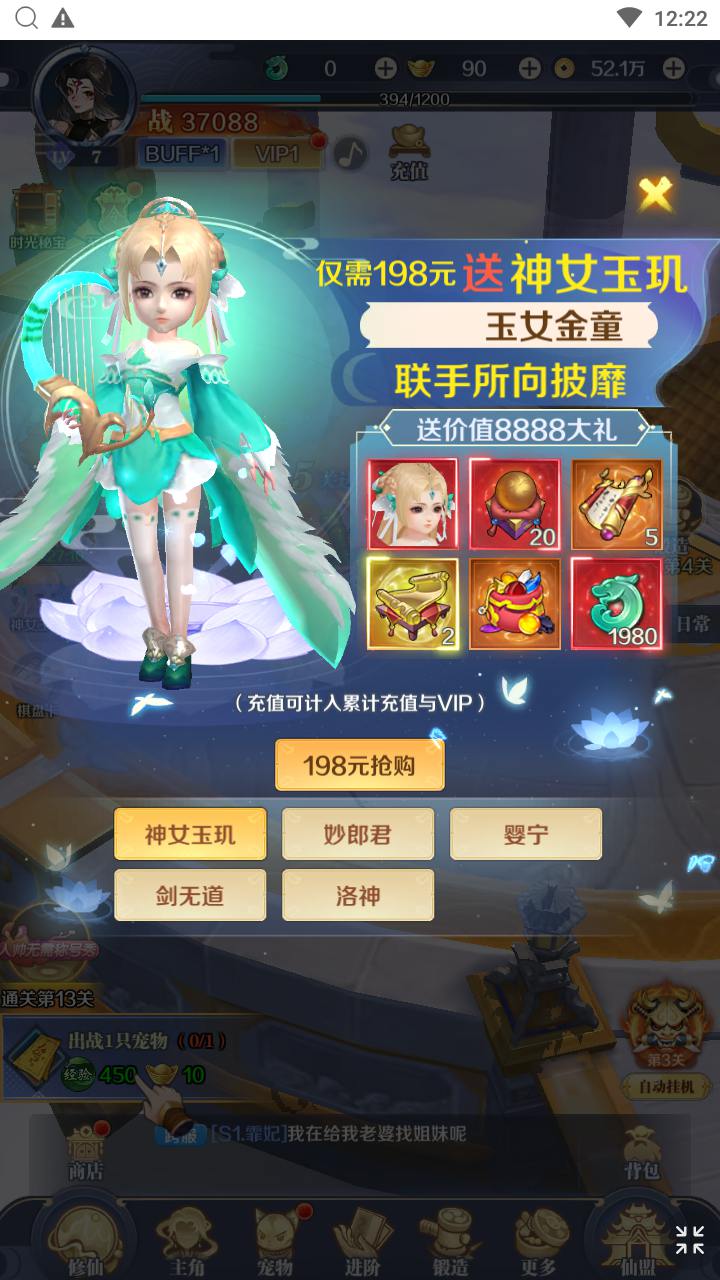Open the 洛神 character tab

point(358,895)
